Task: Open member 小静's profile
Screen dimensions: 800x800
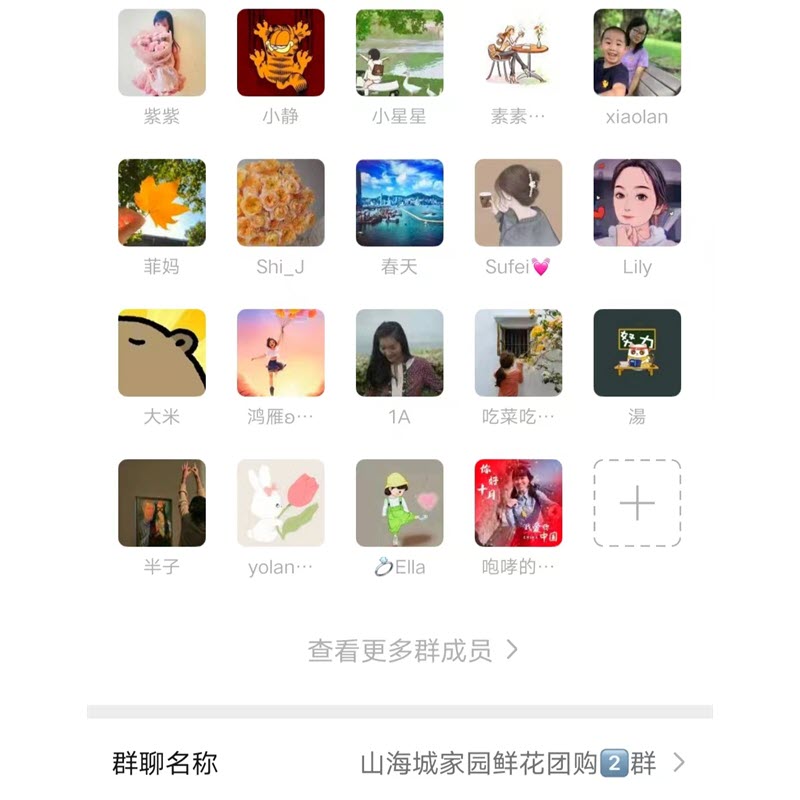Action: coord(280,53)
